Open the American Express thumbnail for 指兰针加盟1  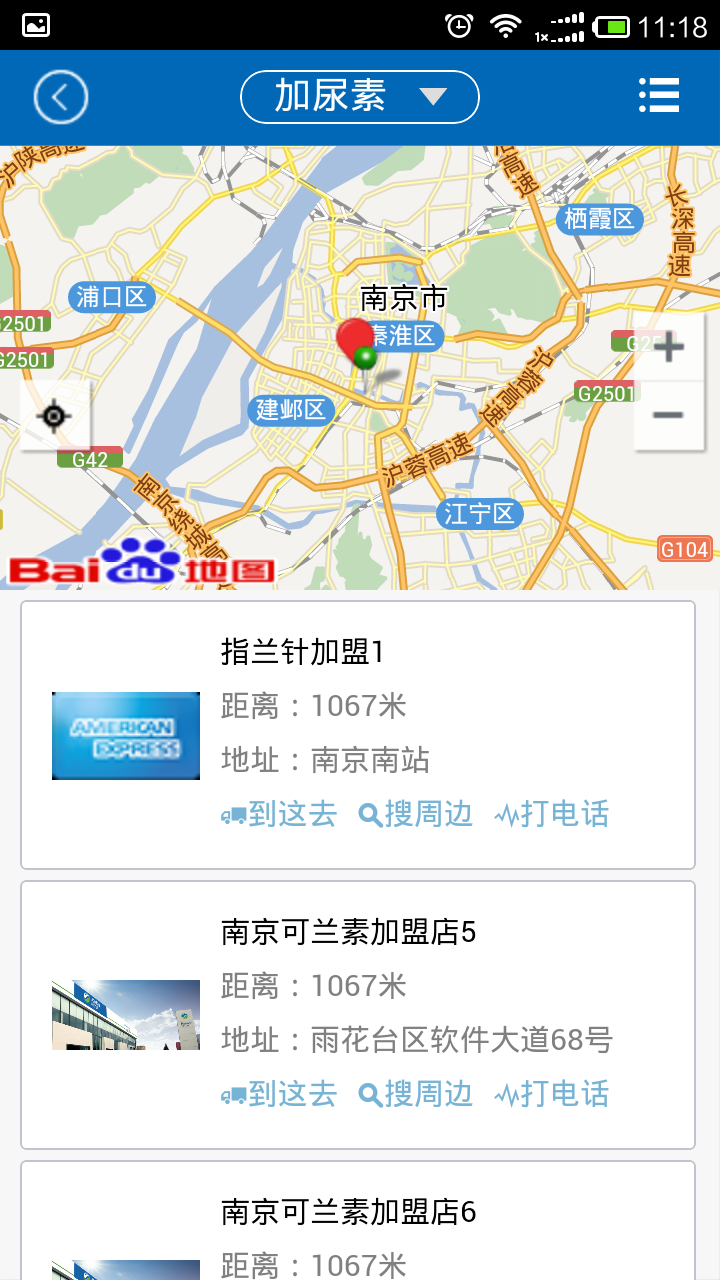pyautogui.click(x=125, y=735)
